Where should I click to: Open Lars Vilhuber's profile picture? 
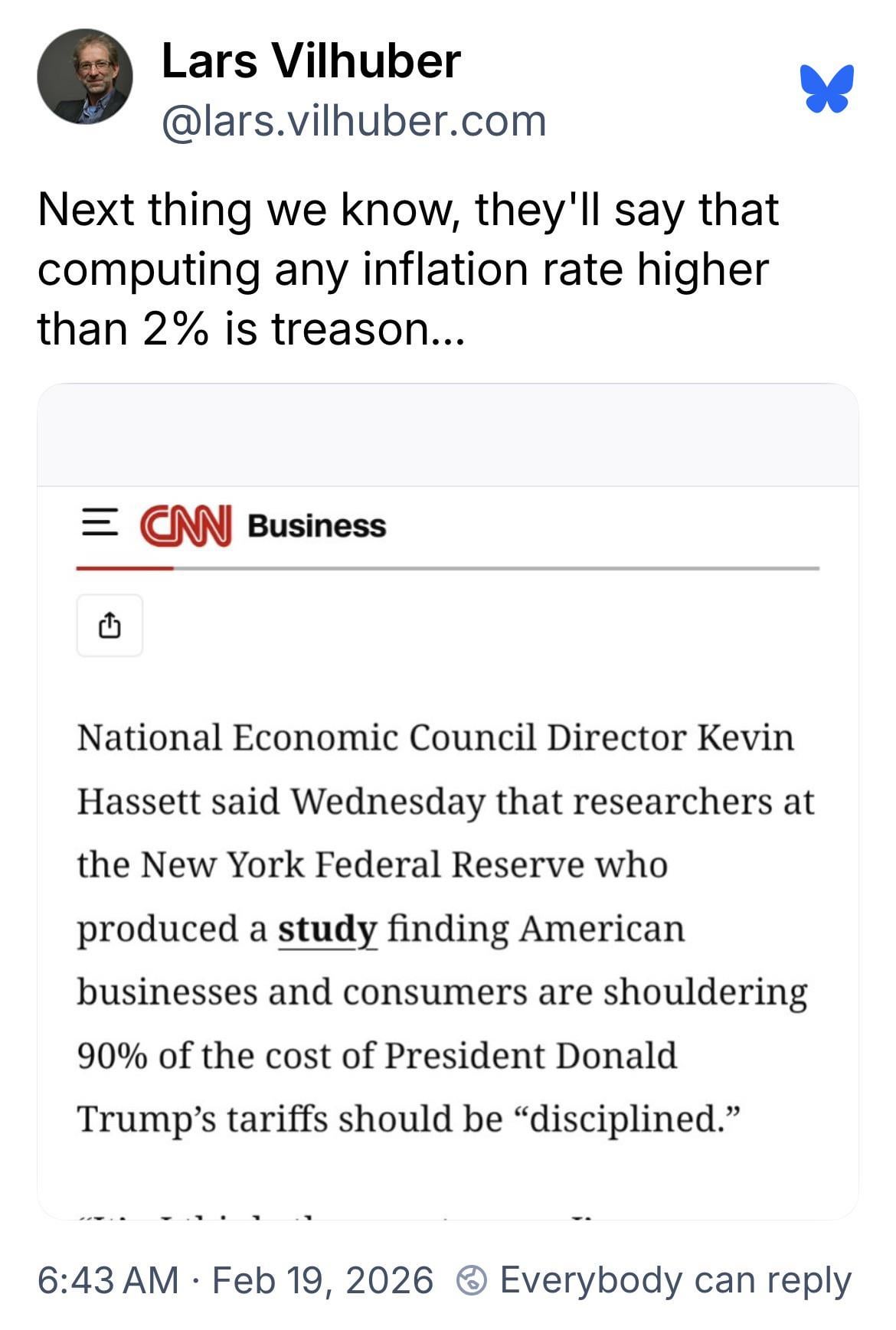(84, 77)
